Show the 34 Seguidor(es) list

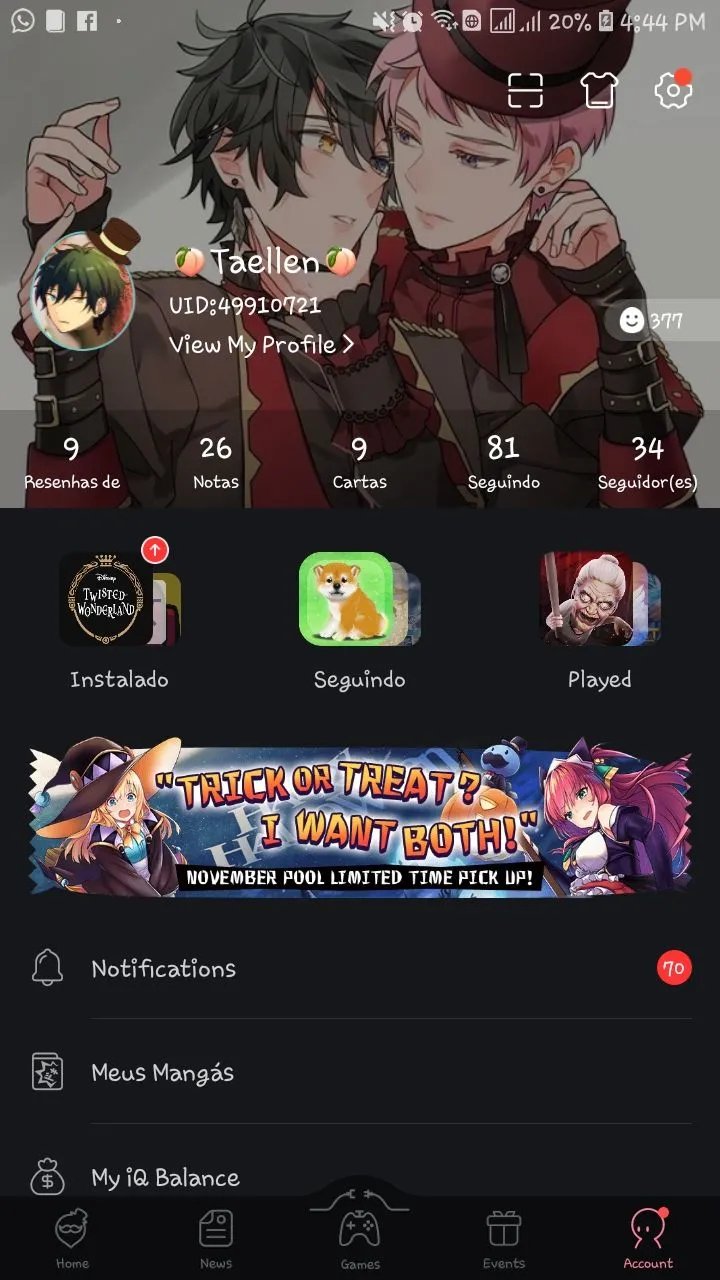(x=648, y=462)
